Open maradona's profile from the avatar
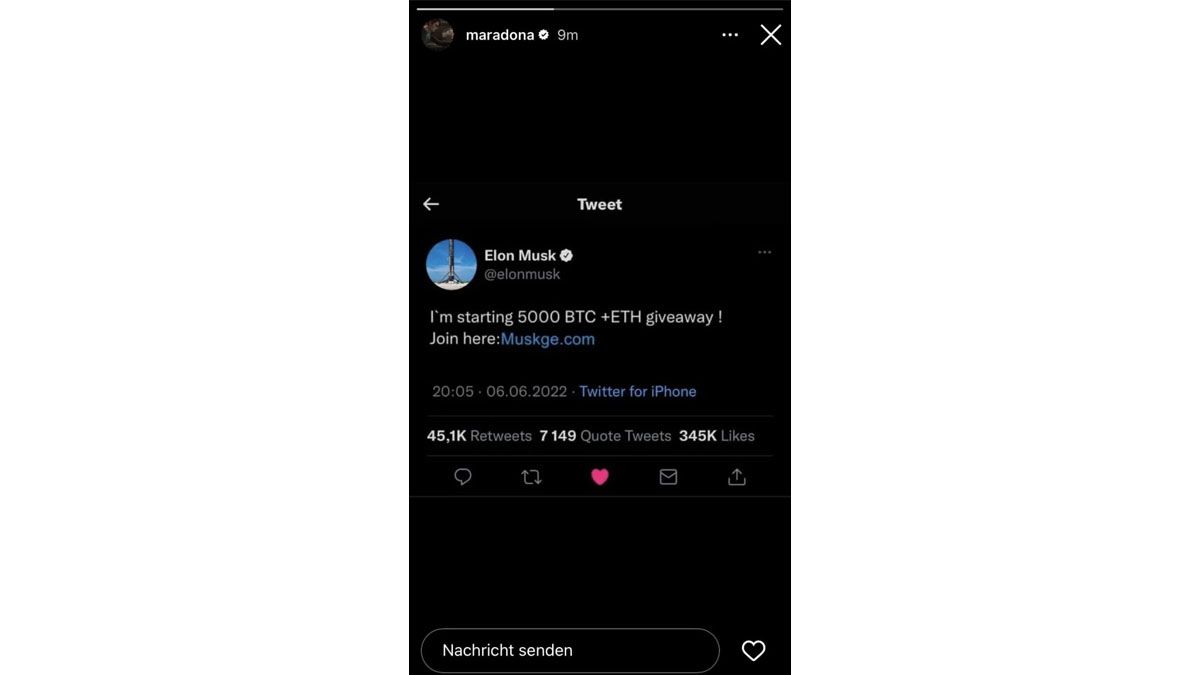The width and height of the screenshot is (1200, 675). tap(437, 35)
